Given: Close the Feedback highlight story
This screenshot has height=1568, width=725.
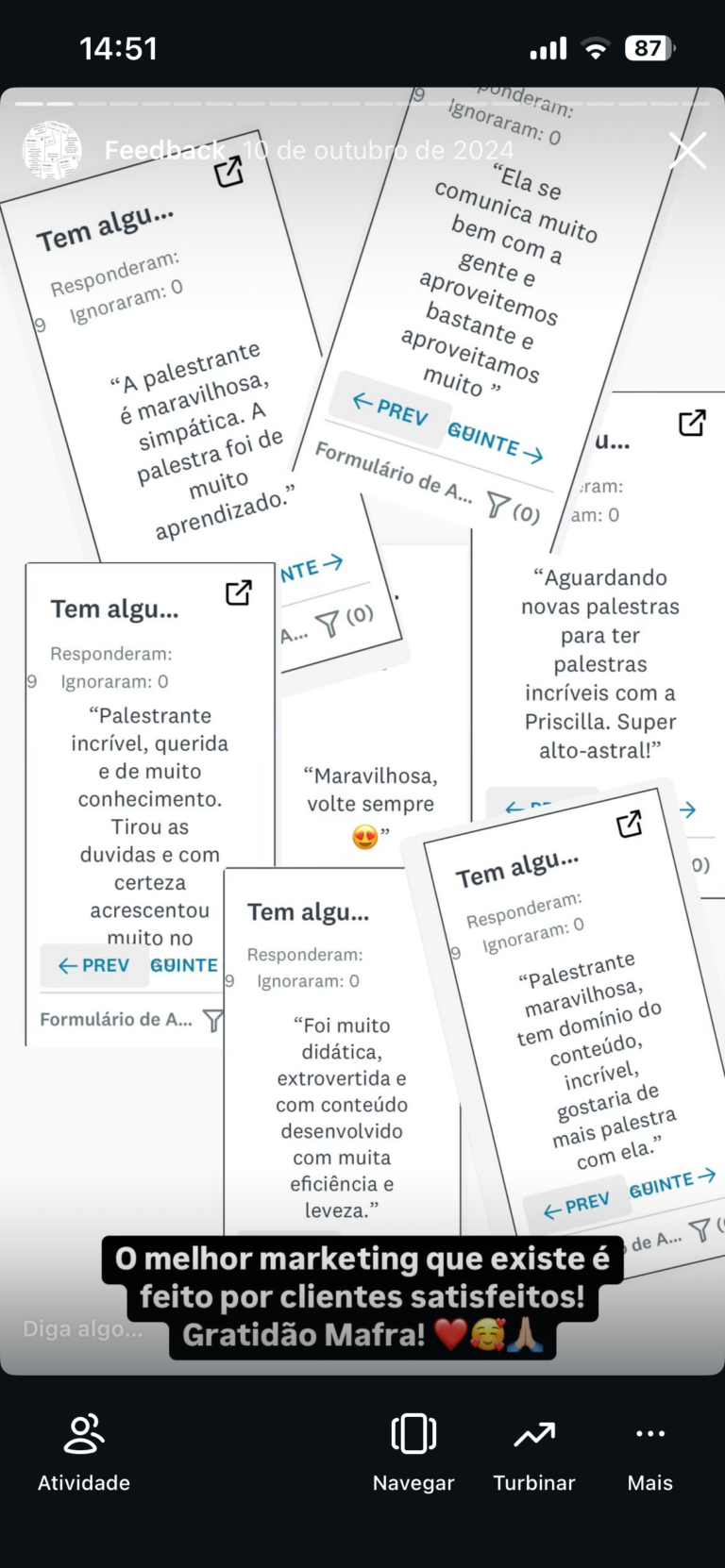Looking at the screenshot, I should 687,150.
